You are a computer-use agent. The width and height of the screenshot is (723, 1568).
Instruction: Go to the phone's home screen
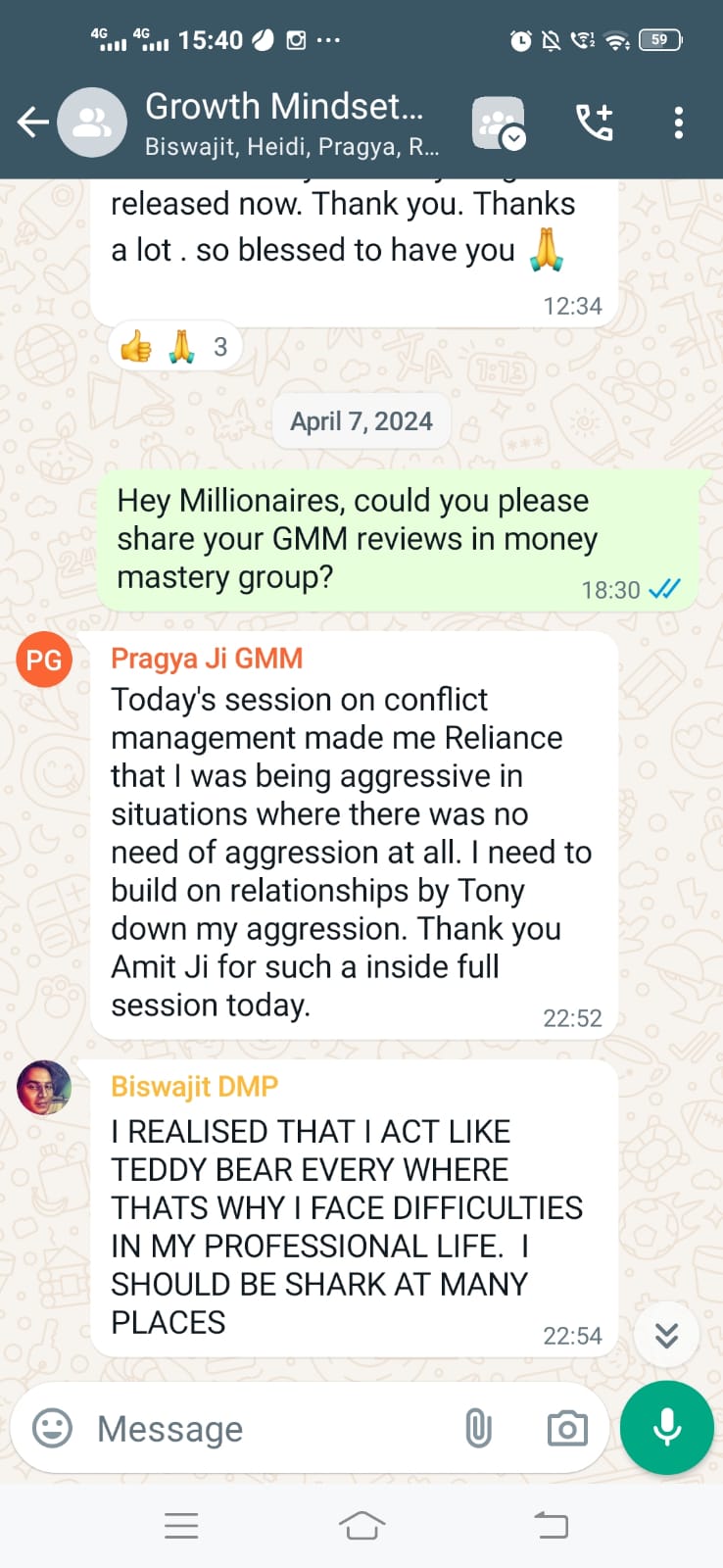361,1525
